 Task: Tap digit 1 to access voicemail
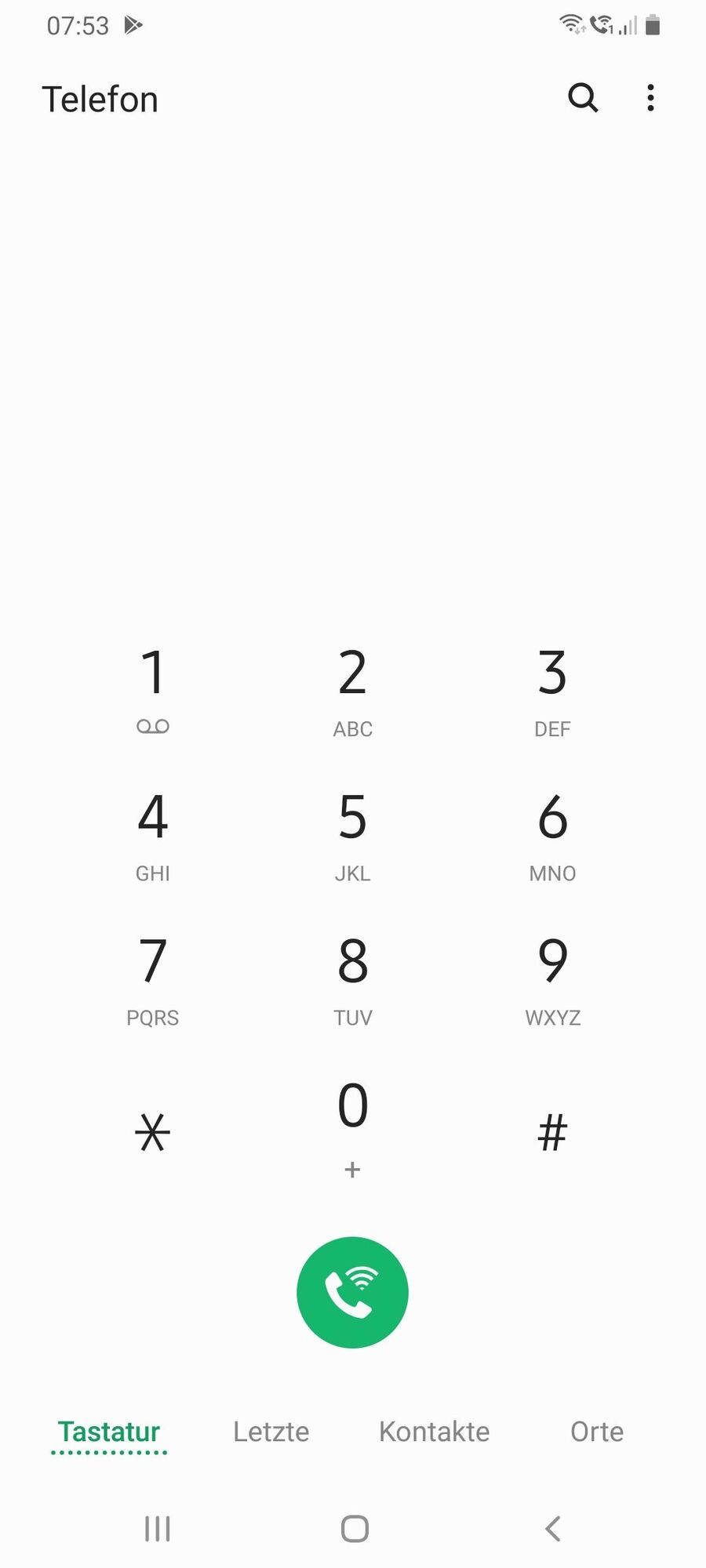point(152,686)
